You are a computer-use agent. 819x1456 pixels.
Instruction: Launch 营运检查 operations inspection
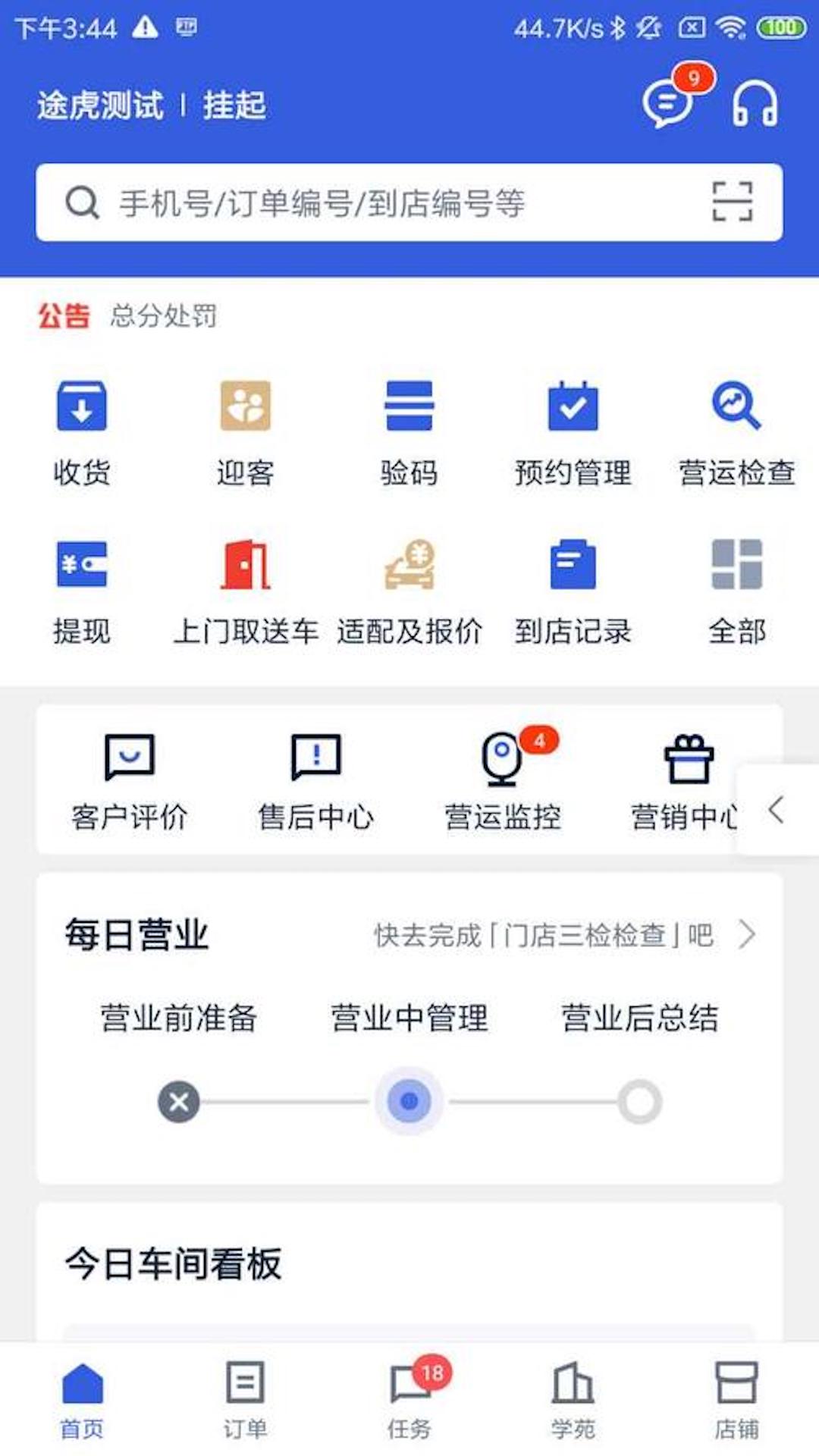point(736,432)
